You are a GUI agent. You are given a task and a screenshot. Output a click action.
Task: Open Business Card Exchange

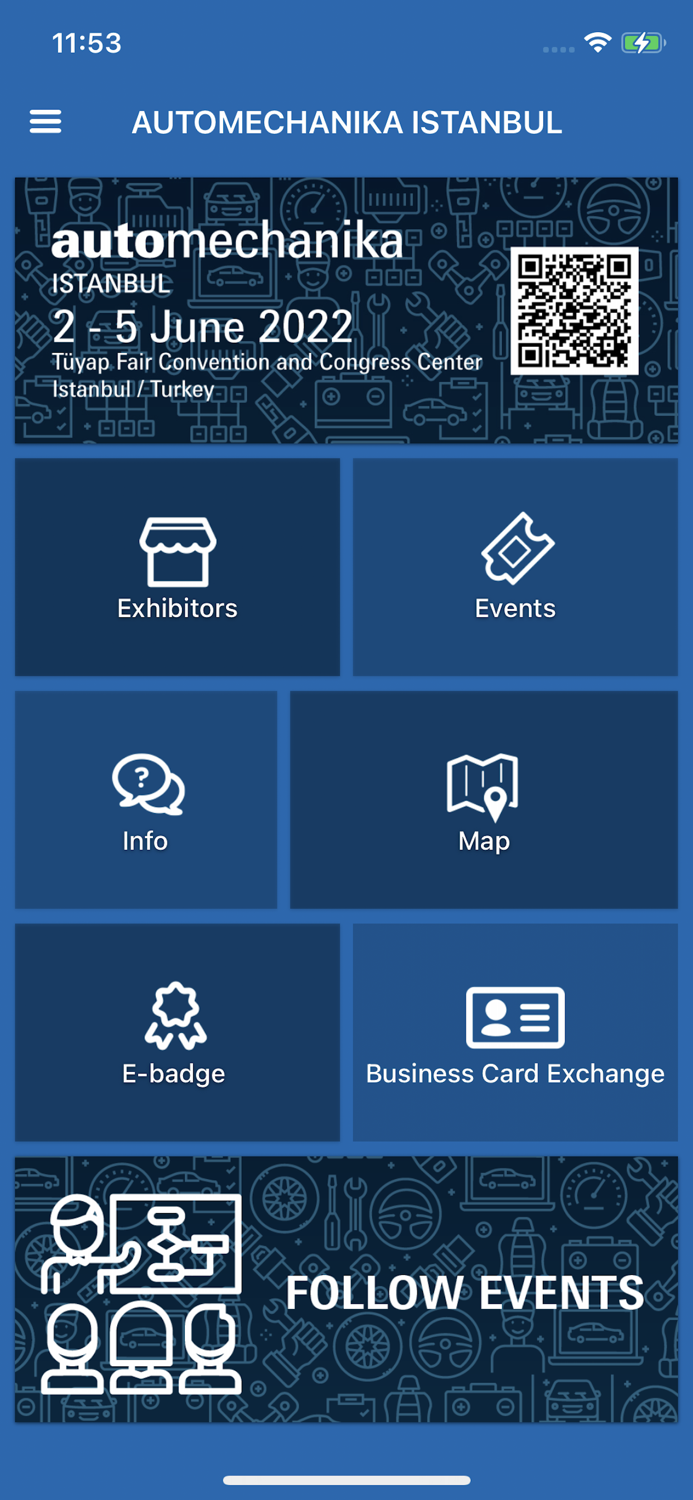pyautogui.click(x=515, y=1032)
